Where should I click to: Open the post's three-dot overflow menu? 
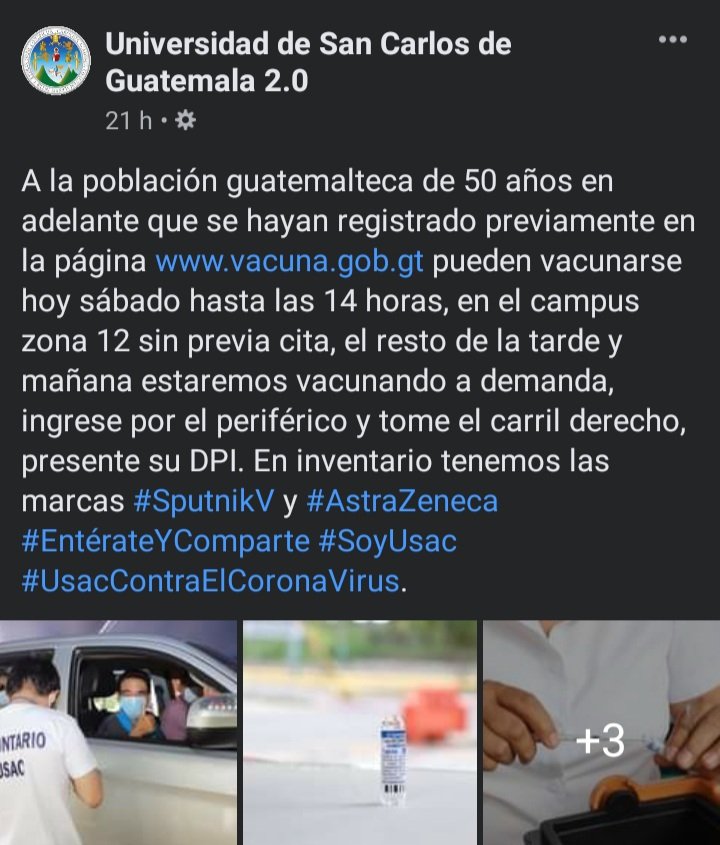pos(672,41)
